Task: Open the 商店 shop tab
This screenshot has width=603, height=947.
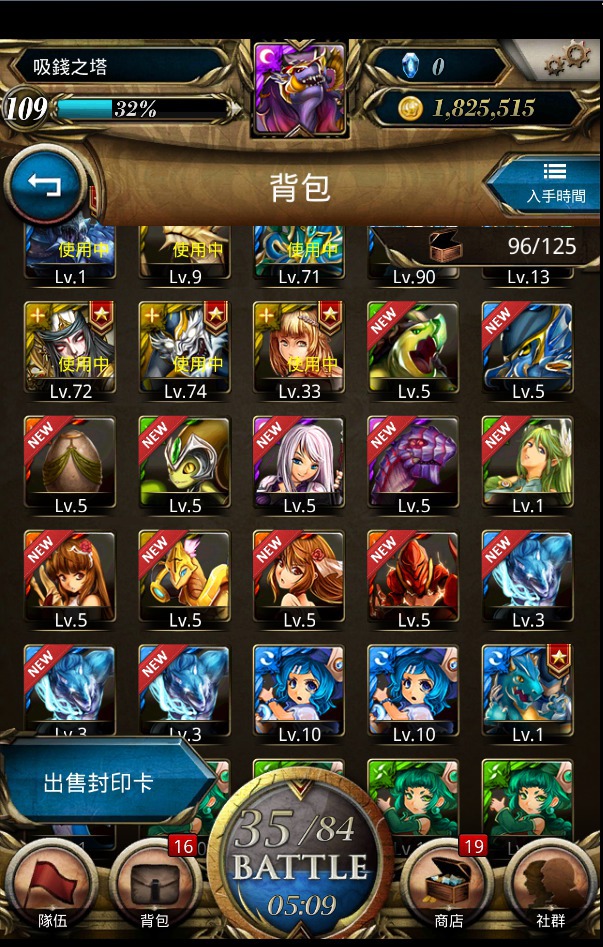Action: coord(448,887)
